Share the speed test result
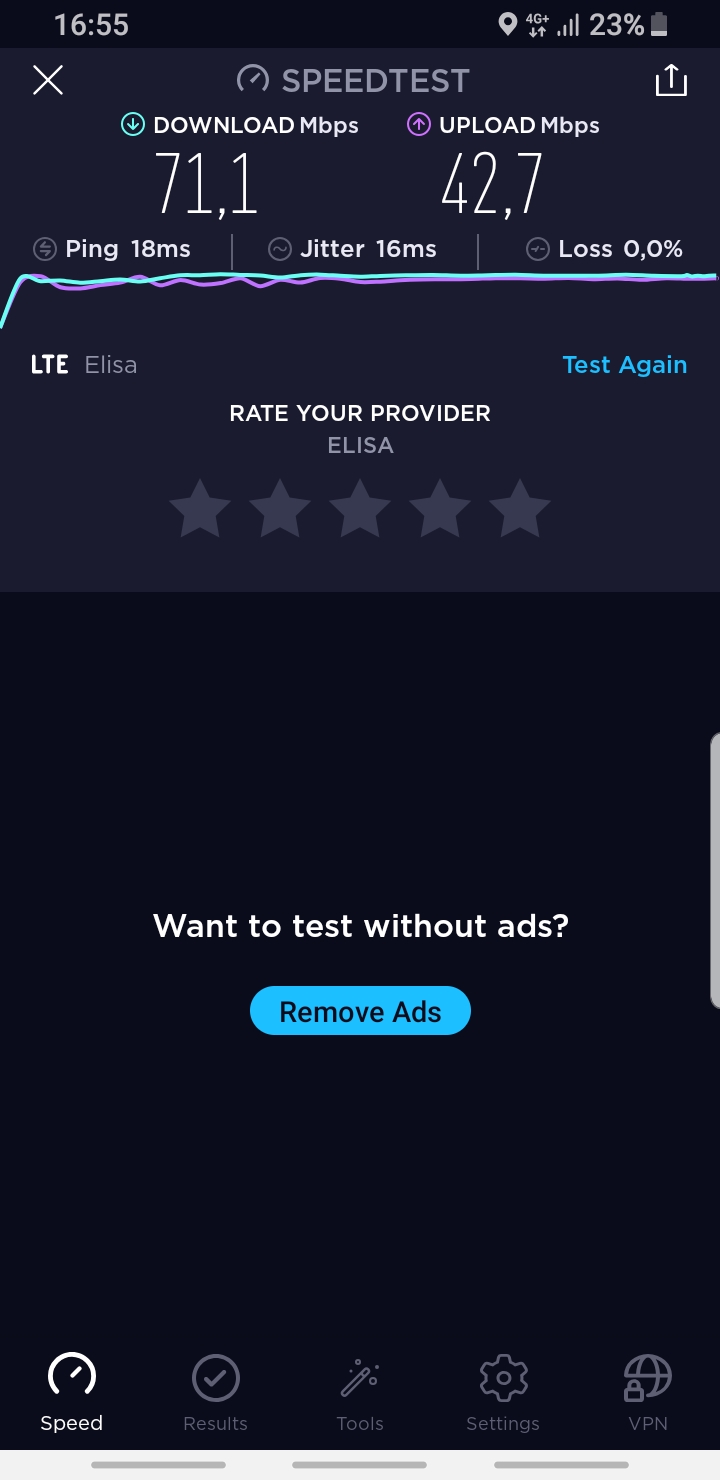 click(671, 80)
